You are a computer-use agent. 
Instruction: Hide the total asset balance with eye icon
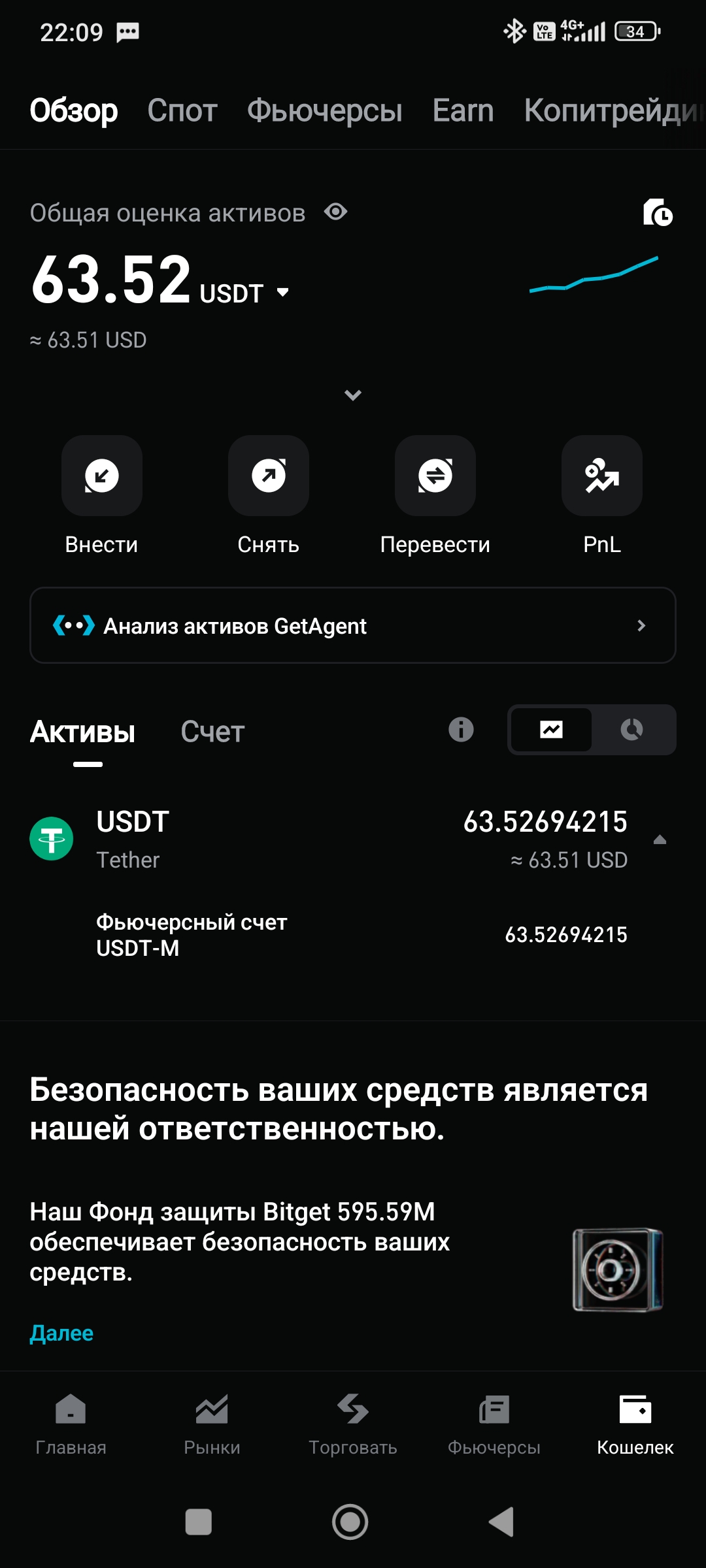tap(336, 212)
